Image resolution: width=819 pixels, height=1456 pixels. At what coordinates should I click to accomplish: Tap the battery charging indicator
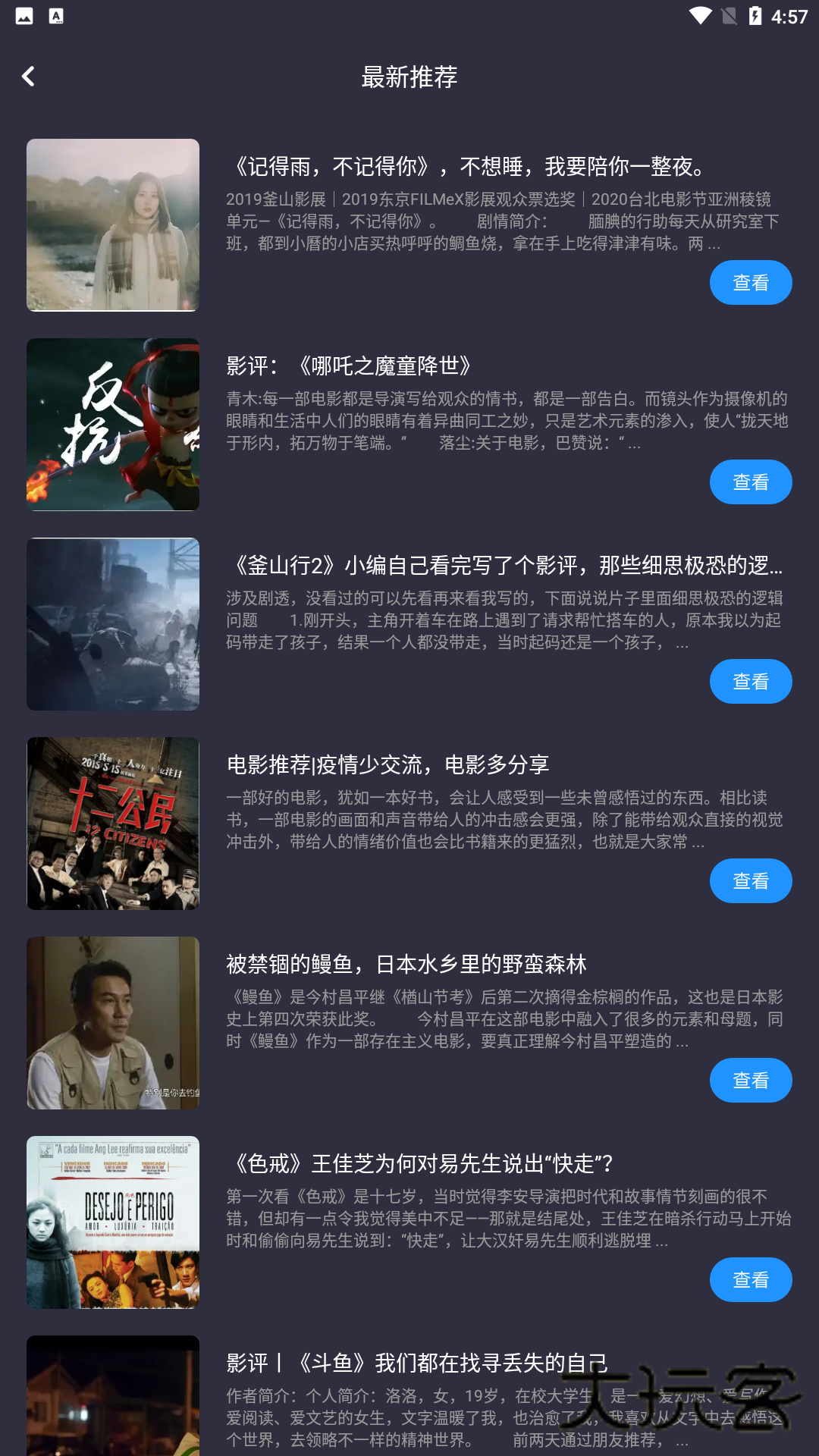click(755, 14)
